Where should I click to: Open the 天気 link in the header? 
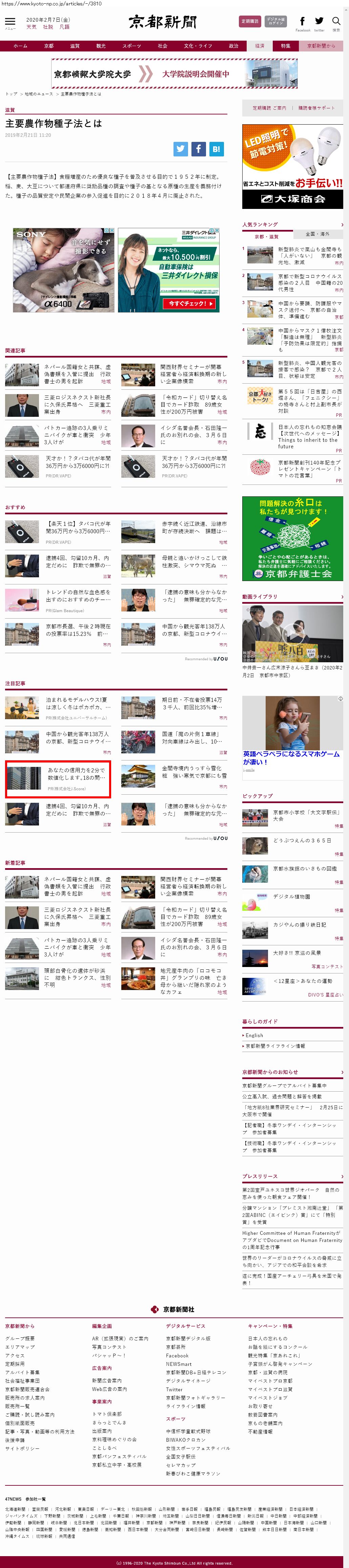click(x=32, y=27)
